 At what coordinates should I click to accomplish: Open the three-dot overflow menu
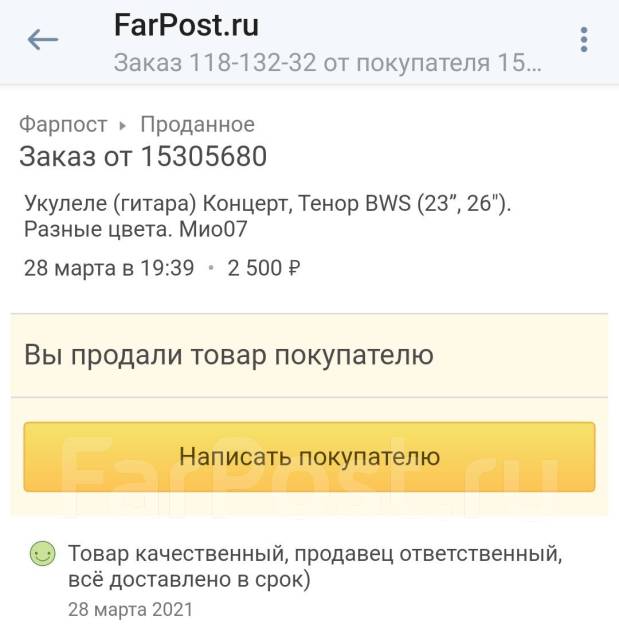(583, 40)
